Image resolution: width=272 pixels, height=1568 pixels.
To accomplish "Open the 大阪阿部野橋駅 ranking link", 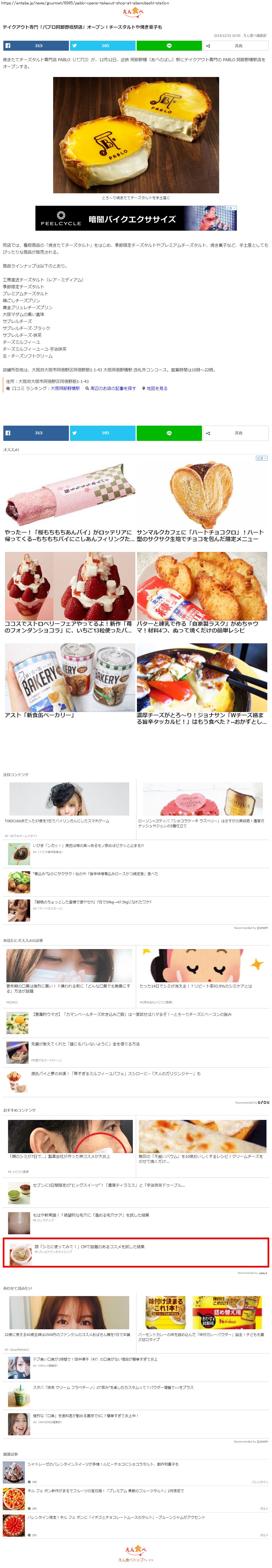I will coord(65,388).
